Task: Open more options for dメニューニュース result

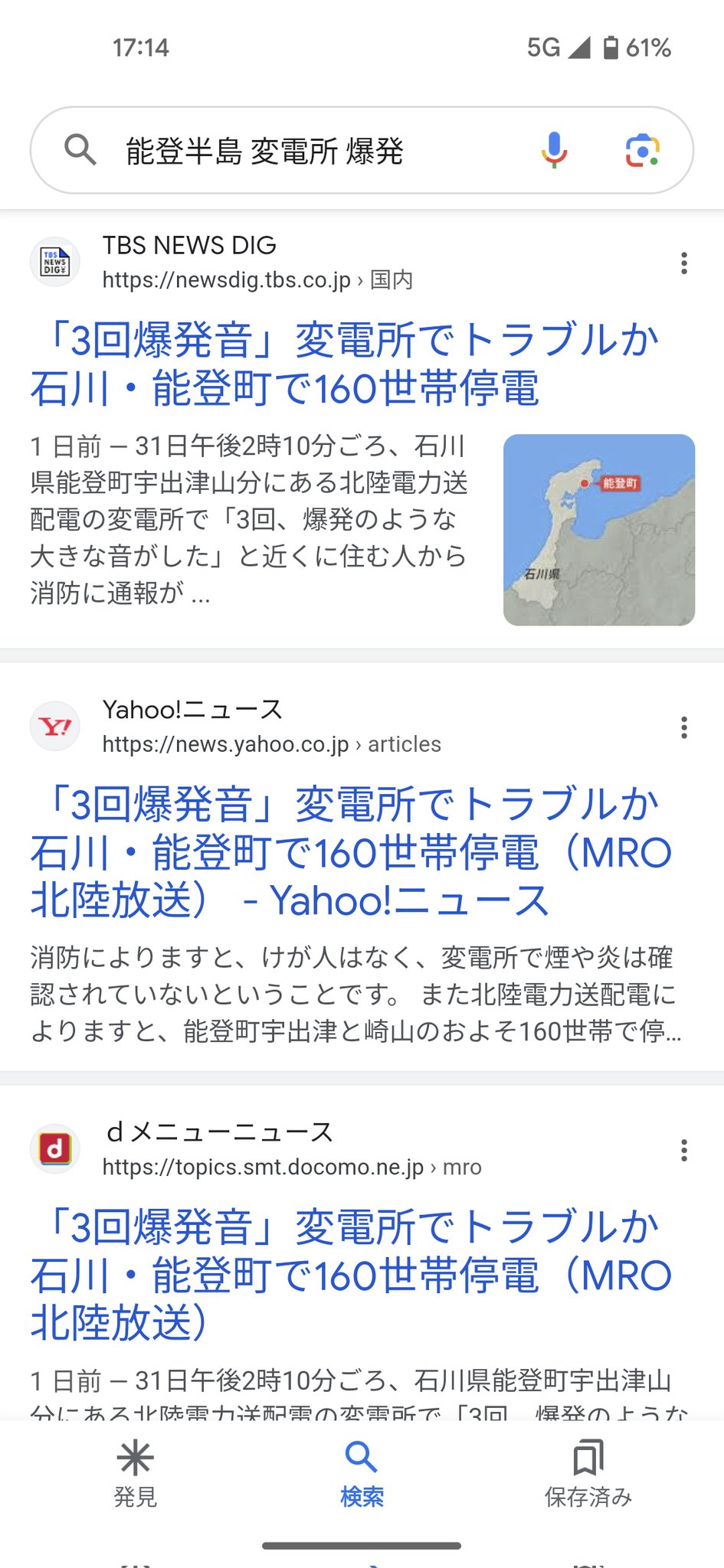Action: click(683, 1150)
